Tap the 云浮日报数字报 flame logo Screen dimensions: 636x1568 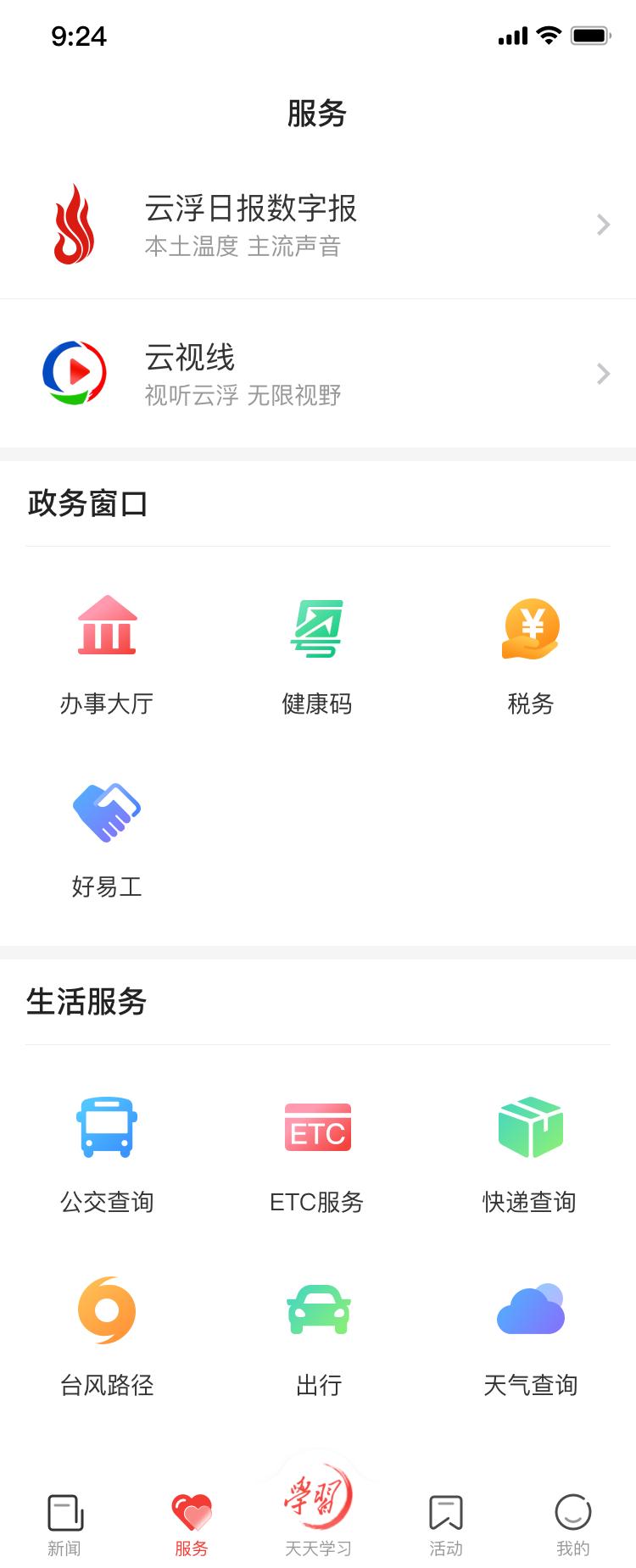(x=74, y=224)
